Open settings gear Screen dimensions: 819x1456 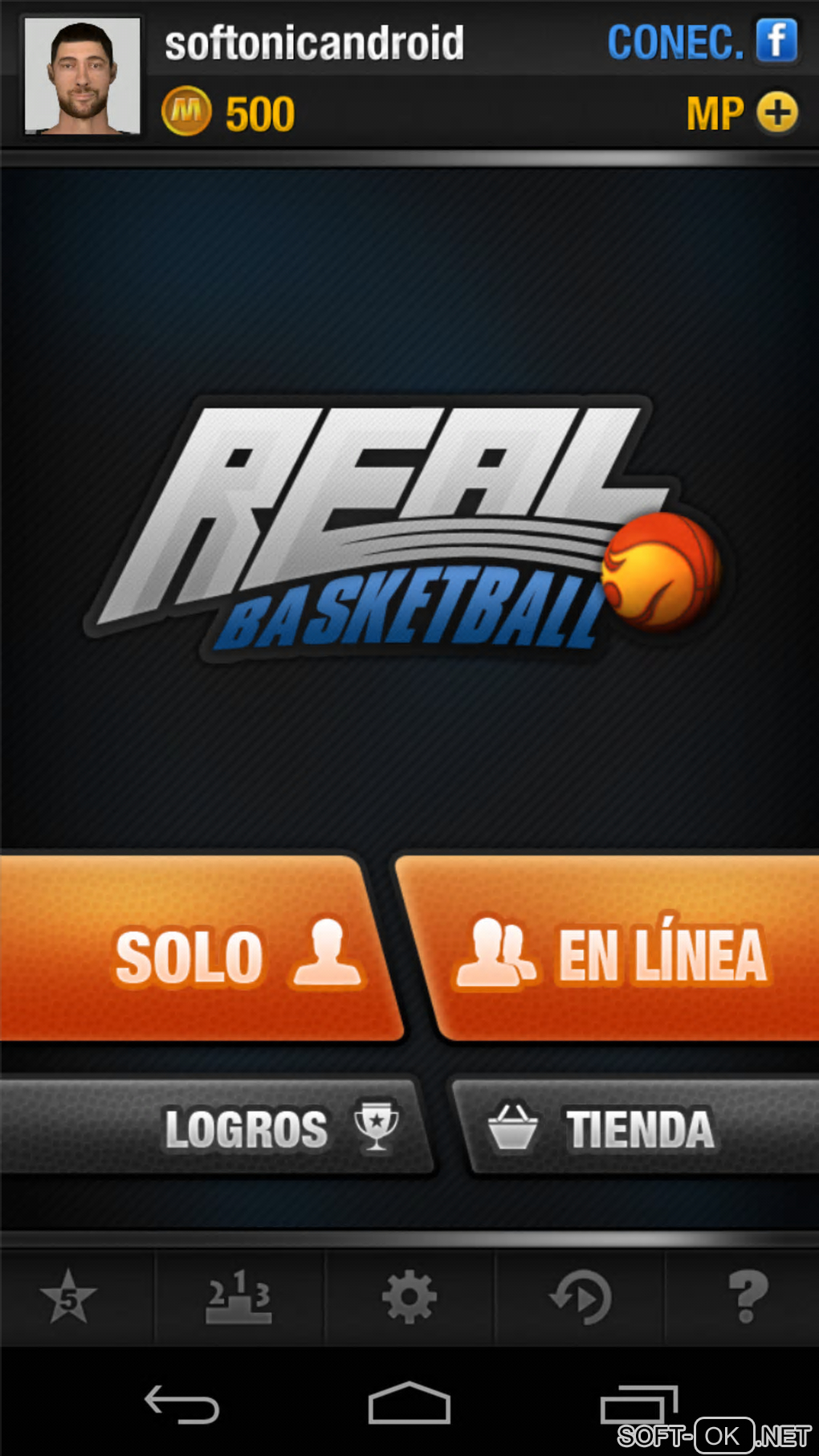tap(409, 1297)
